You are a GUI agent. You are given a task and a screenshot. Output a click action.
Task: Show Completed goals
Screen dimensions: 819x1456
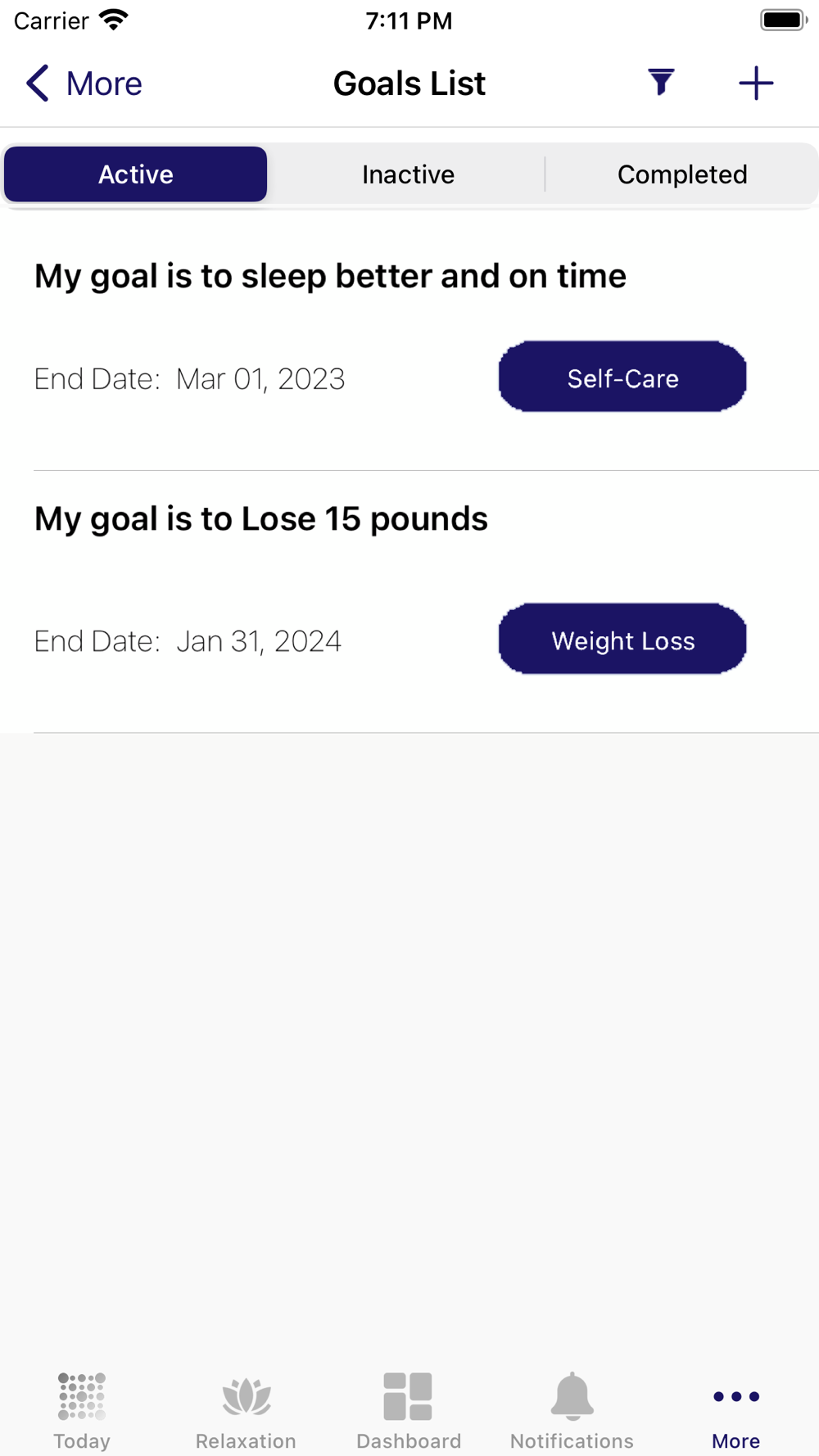coord(681,174)
